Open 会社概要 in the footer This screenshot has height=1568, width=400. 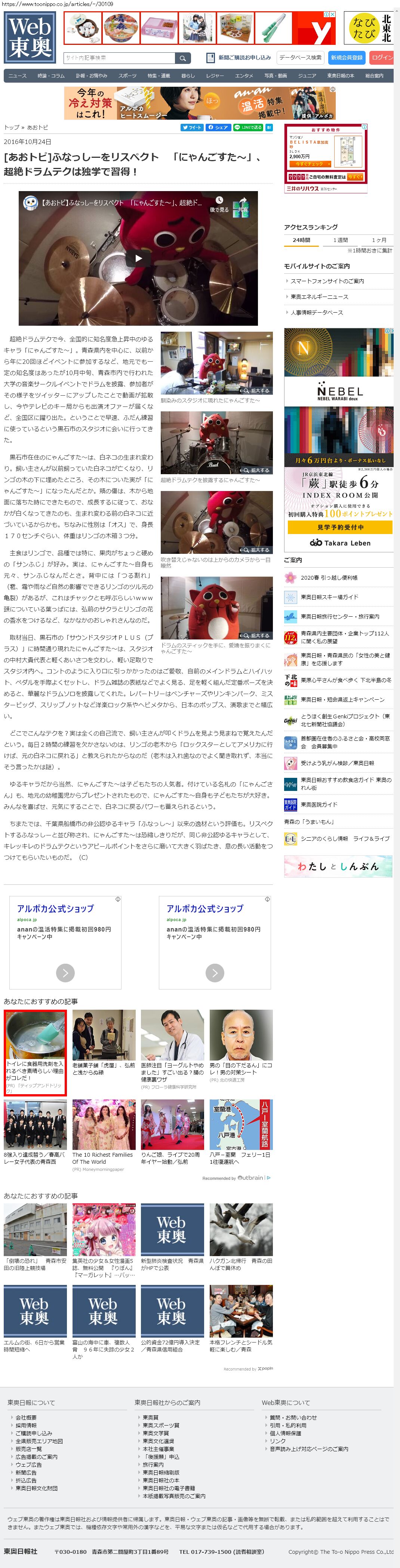26,1418
